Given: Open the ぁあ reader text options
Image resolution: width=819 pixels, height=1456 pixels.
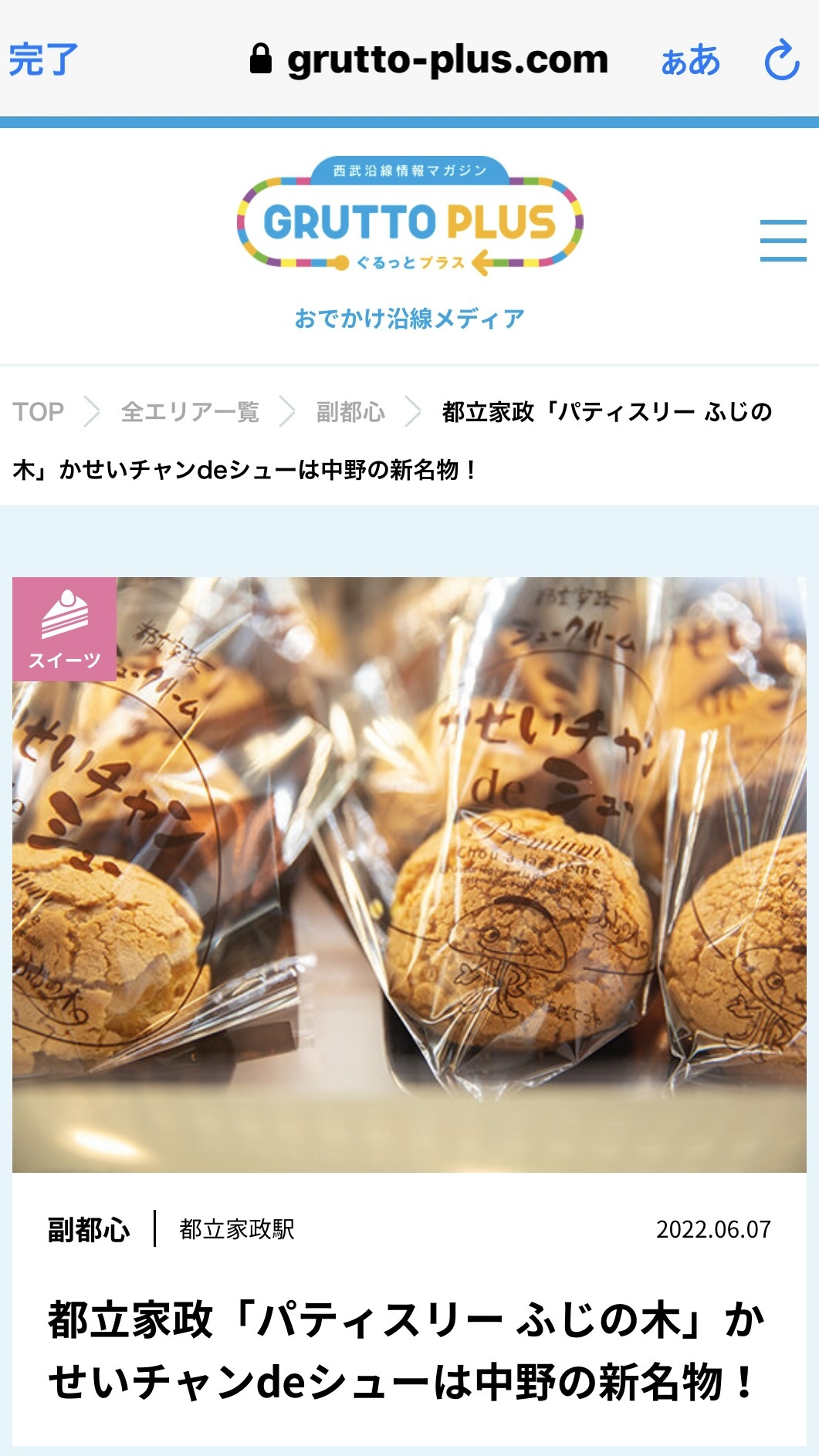Looking at the screenshot, I should [690, 59].
